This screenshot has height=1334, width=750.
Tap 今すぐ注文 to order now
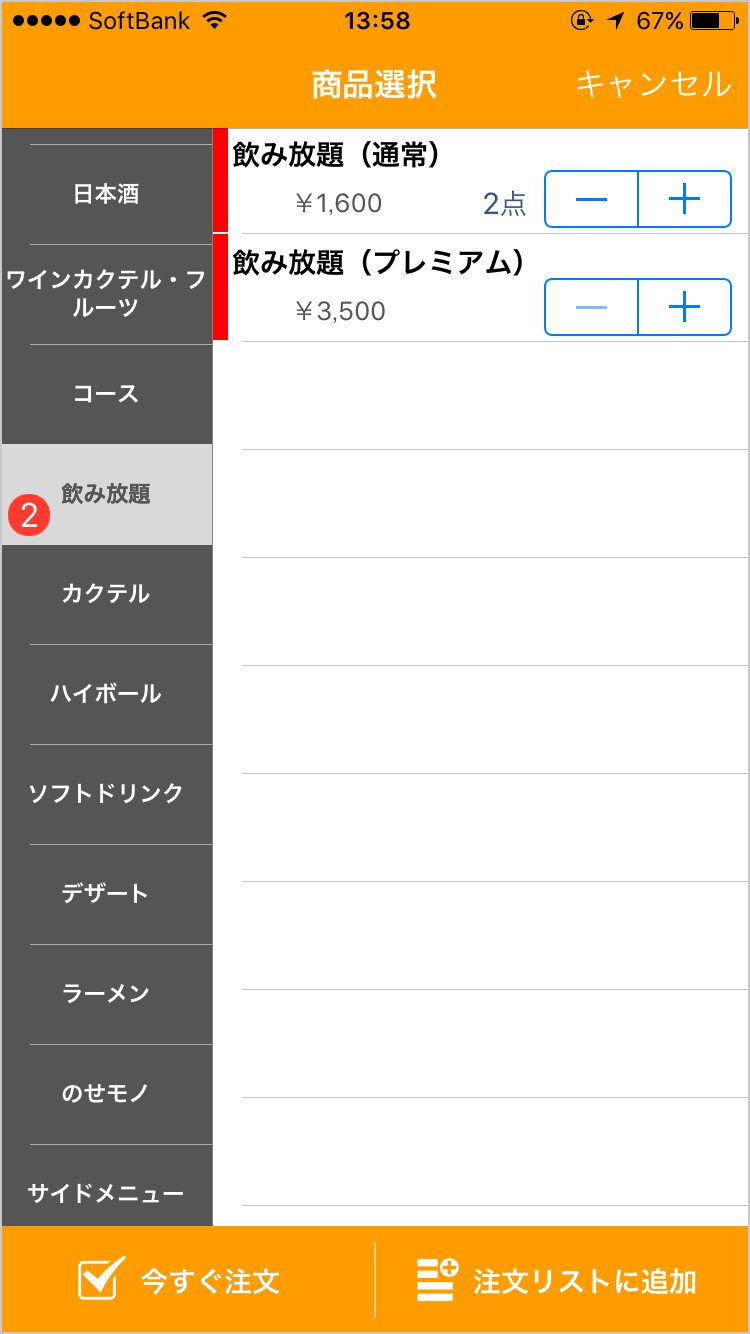pos(188,1281)
